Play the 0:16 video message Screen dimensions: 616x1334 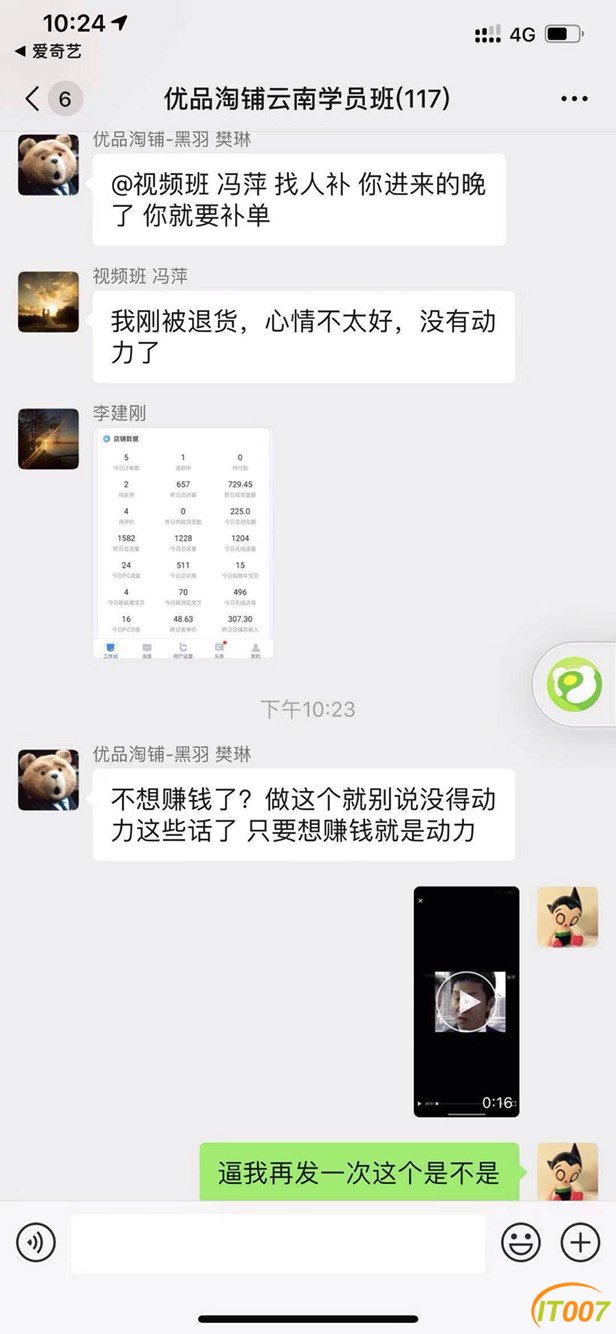[x=466, y=1001]
